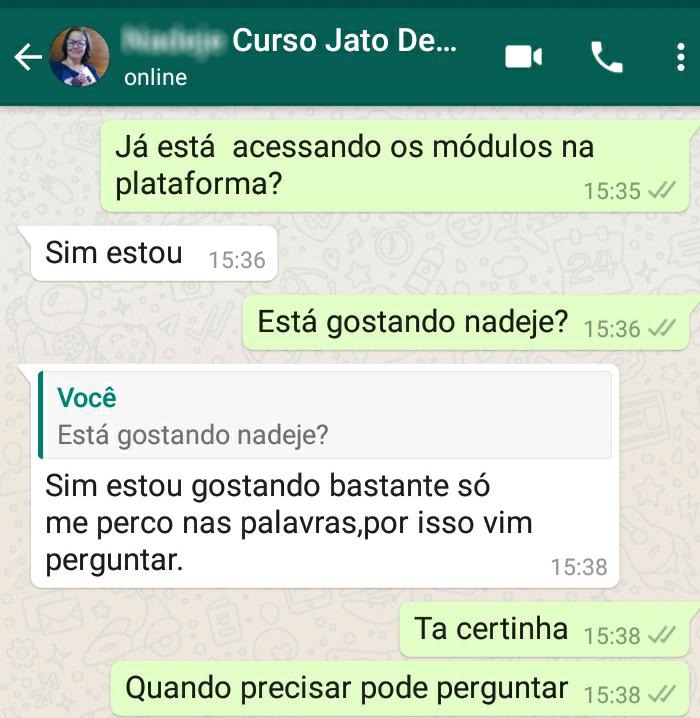
Task: Open the contact's profile photo
Action: click(x=79, y=57)
